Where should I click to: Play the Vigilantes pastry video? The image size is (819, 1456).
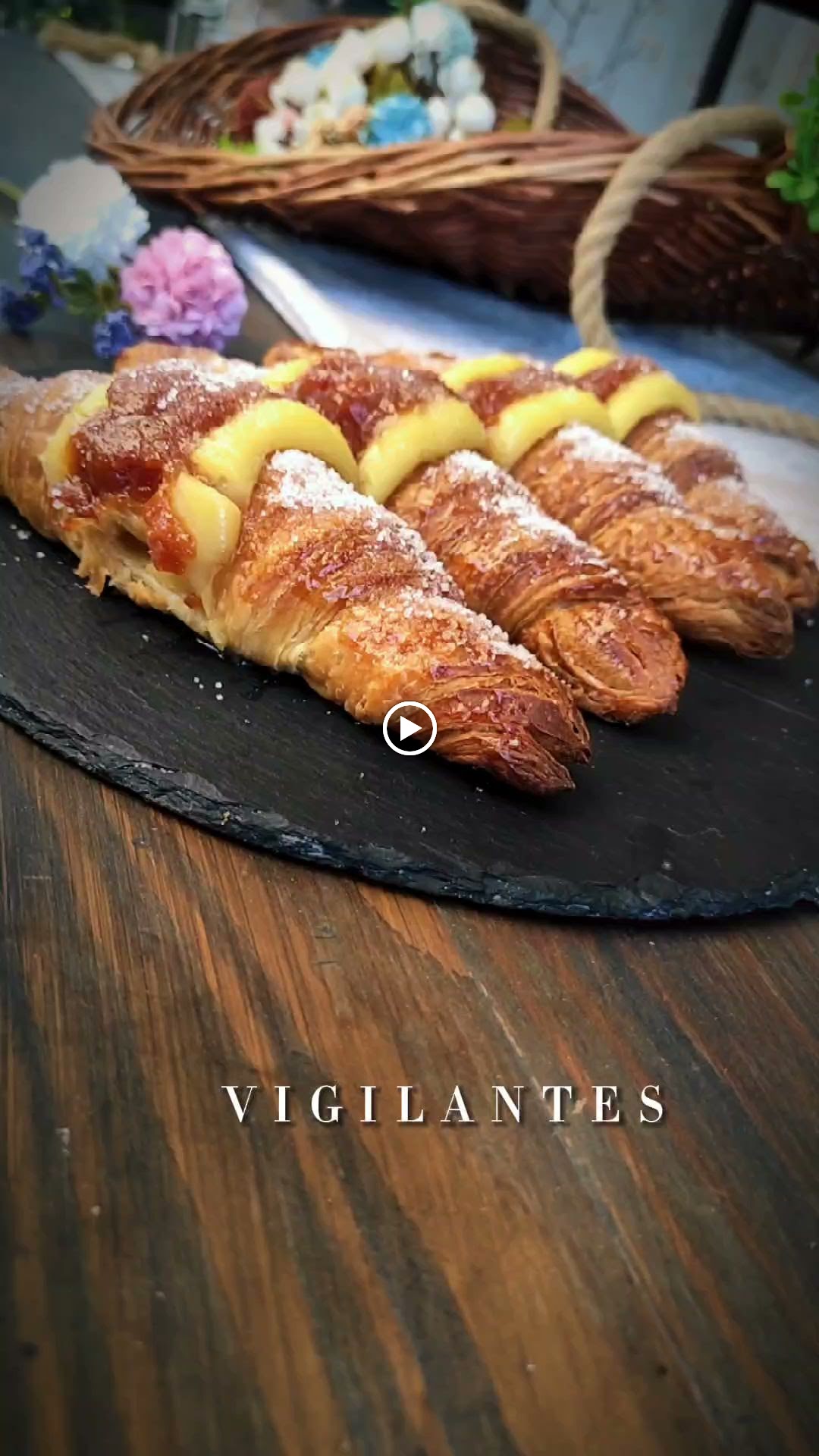[409, 729]
